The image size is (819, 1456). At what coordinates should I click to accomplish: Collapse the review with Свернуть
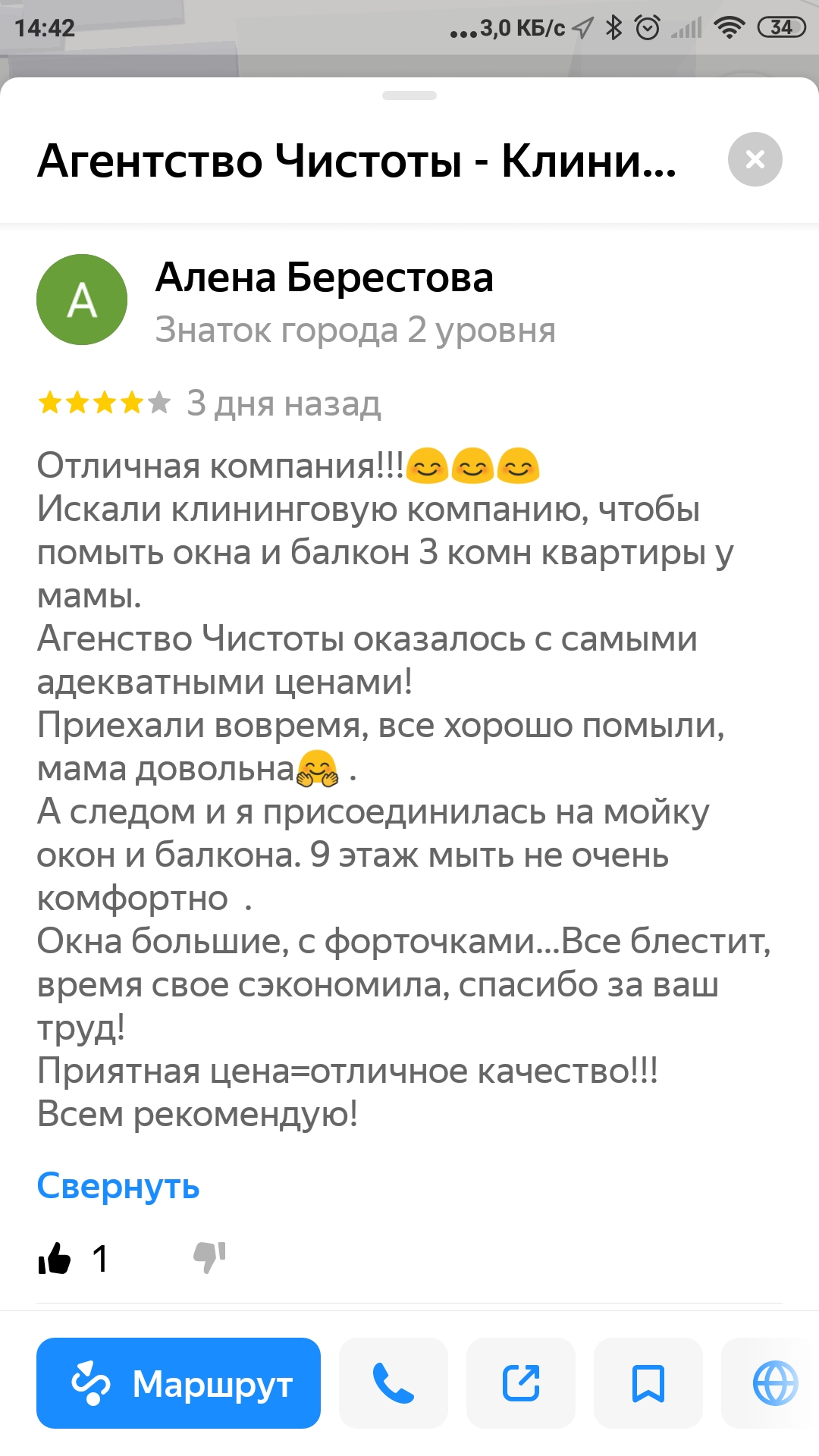coord(118,1186)
